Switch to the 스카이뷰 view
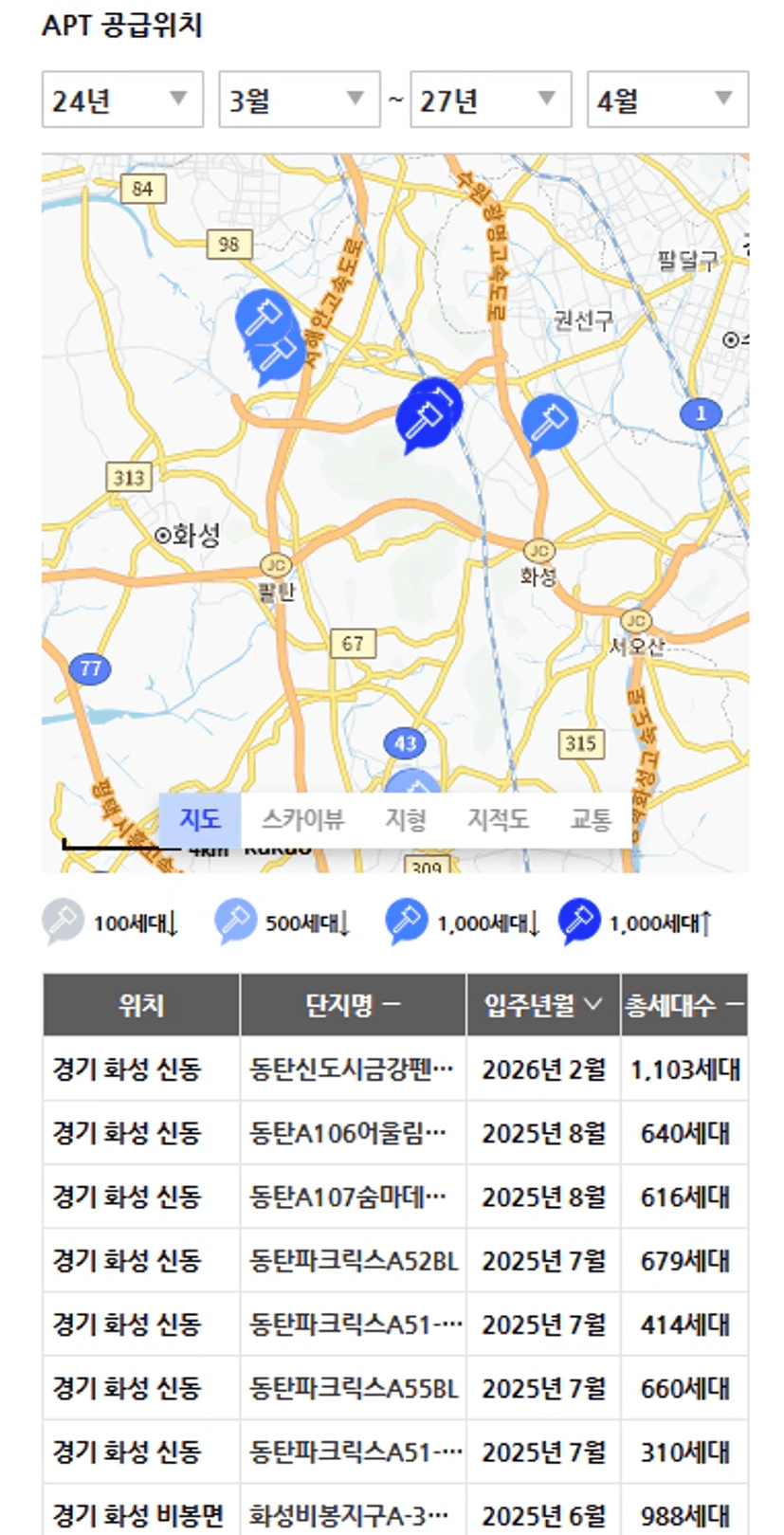 302,819
